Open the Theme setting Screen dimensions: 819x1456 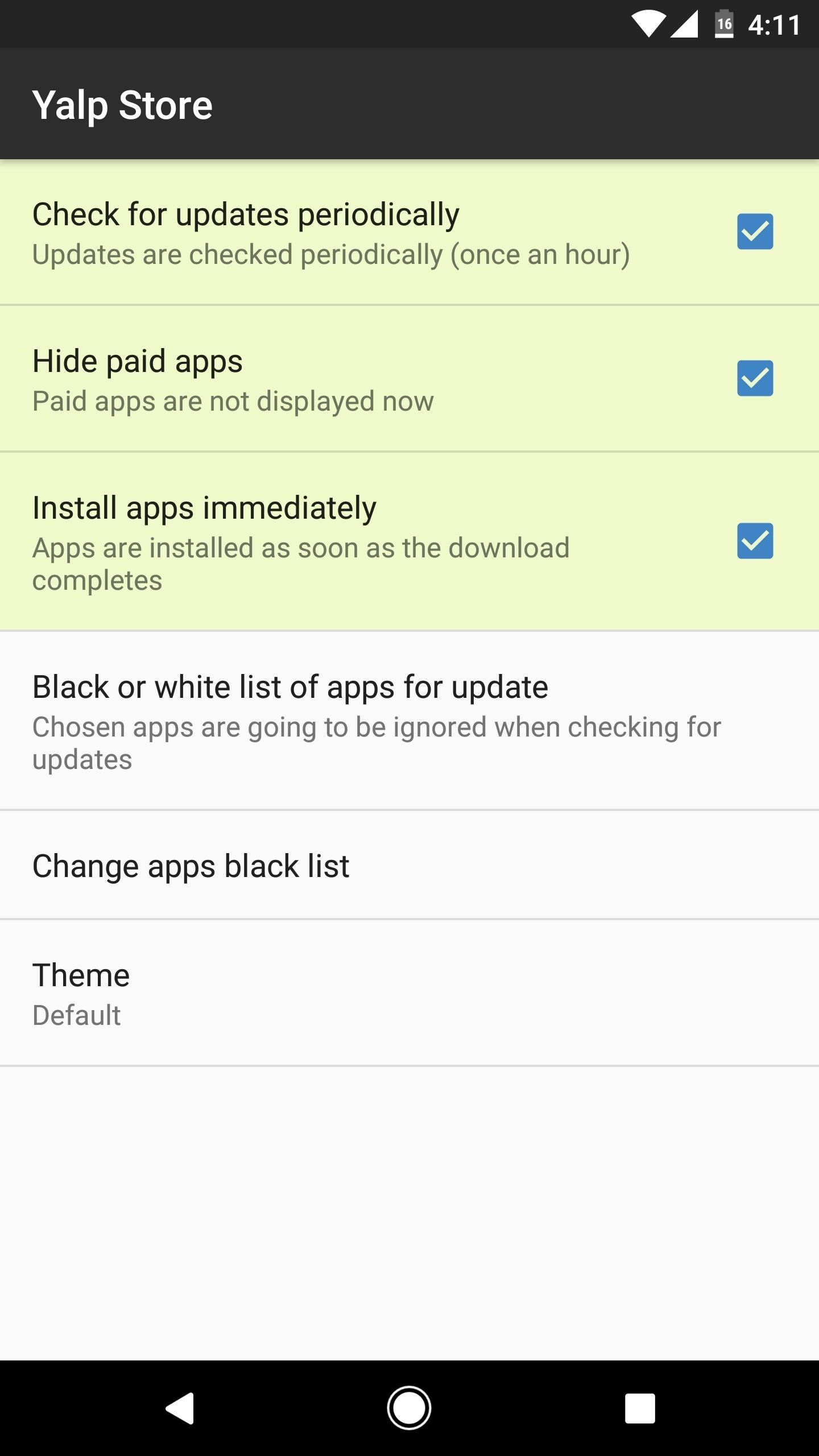tap(375, 993)
